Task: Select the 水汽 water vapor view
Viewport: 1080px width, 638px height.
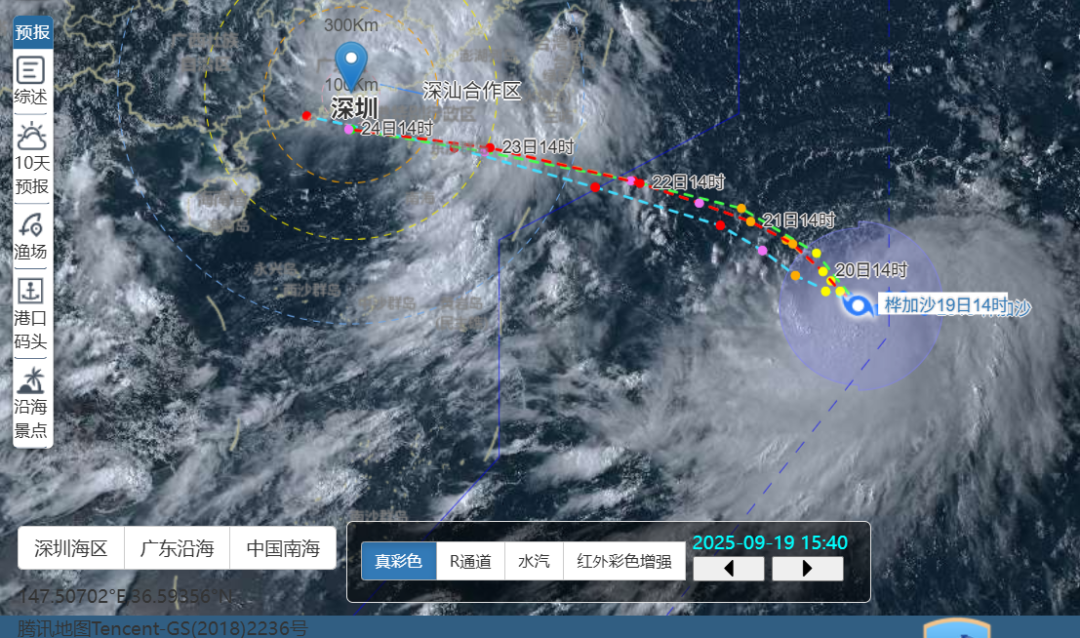Action: (533, 561)
